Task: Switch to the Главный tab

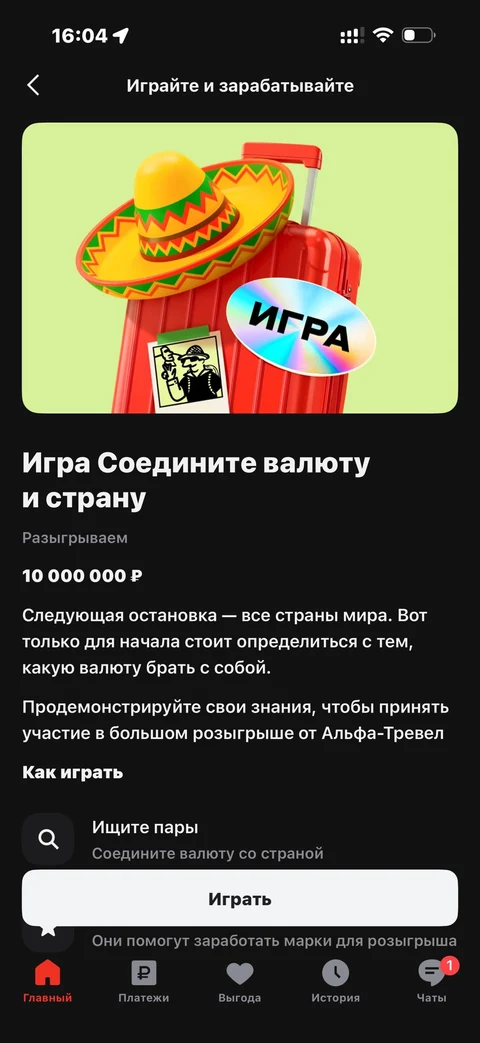Action: point(48,982)
